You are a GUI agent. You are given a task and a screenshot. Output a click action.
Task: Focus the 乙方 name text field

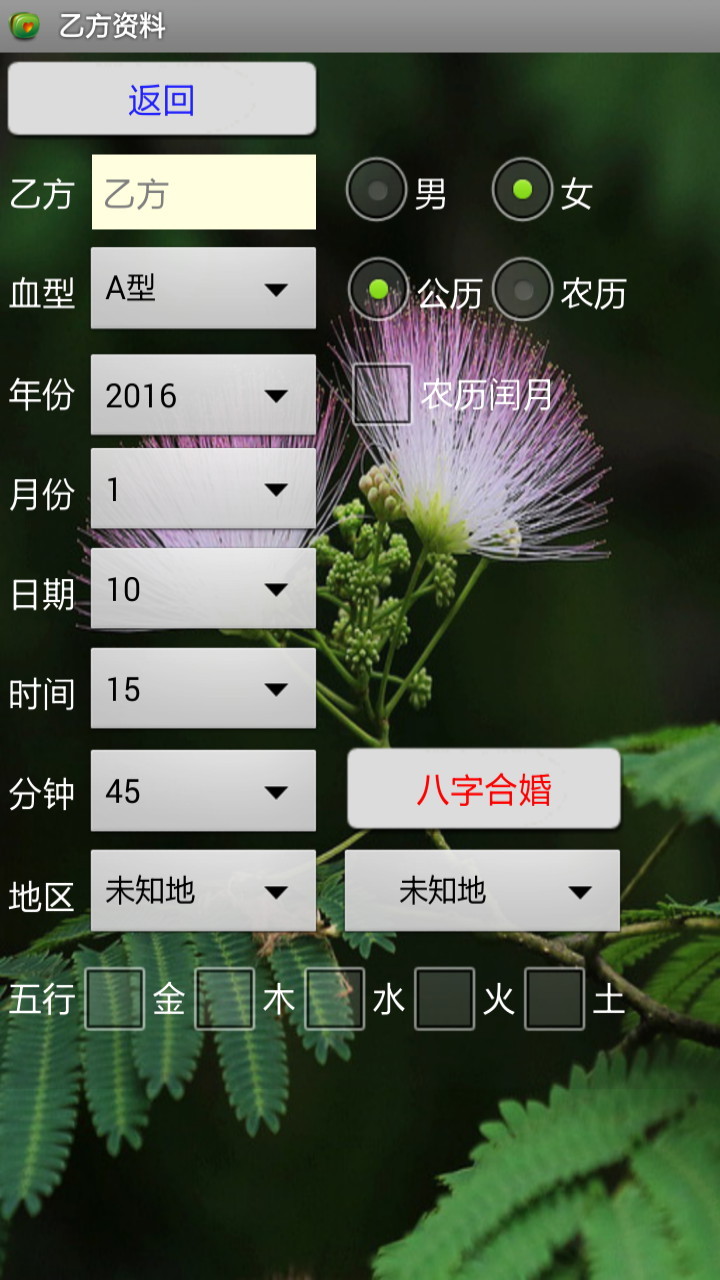(x=203, y=192)
